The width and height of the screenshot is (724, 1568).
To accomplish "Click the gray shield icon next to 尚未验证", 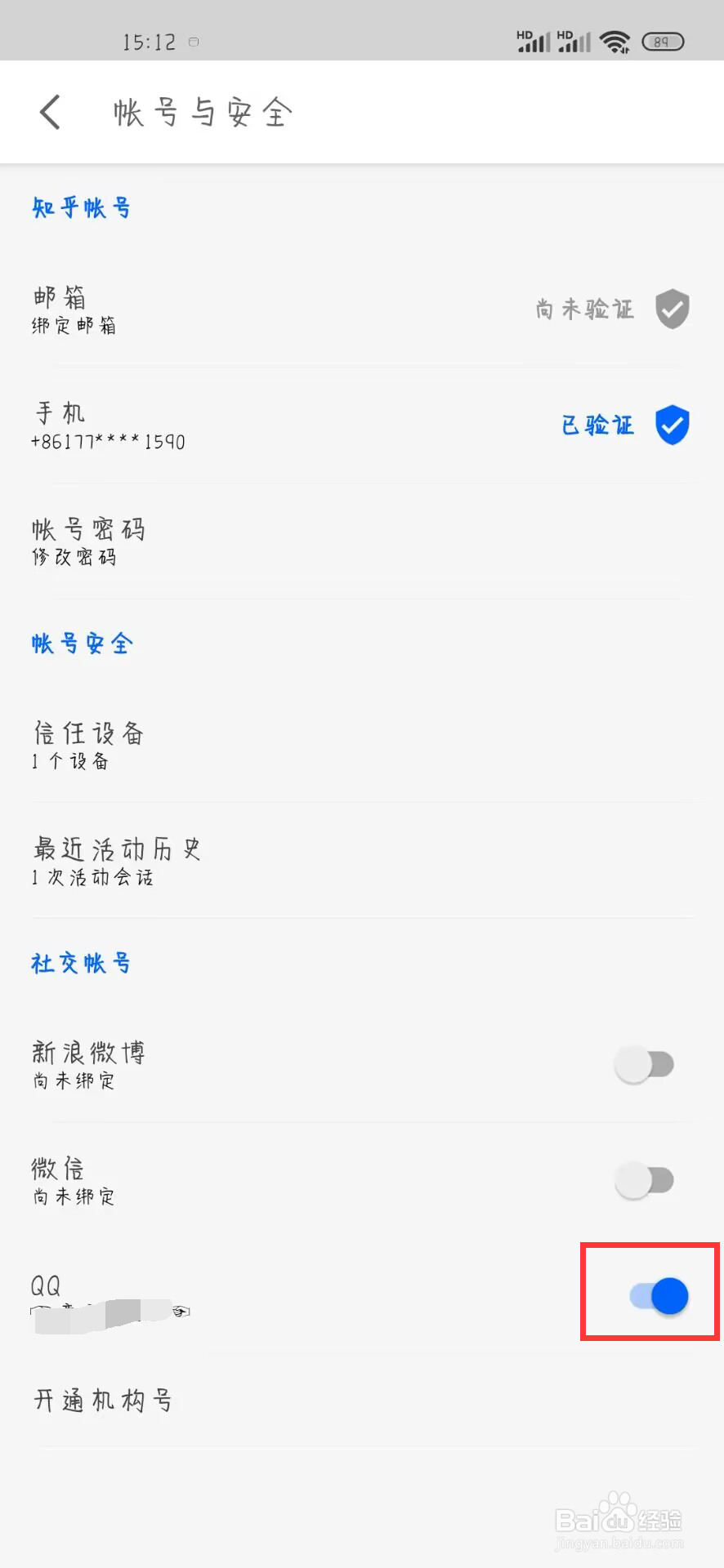I will (x=672, y=309).
